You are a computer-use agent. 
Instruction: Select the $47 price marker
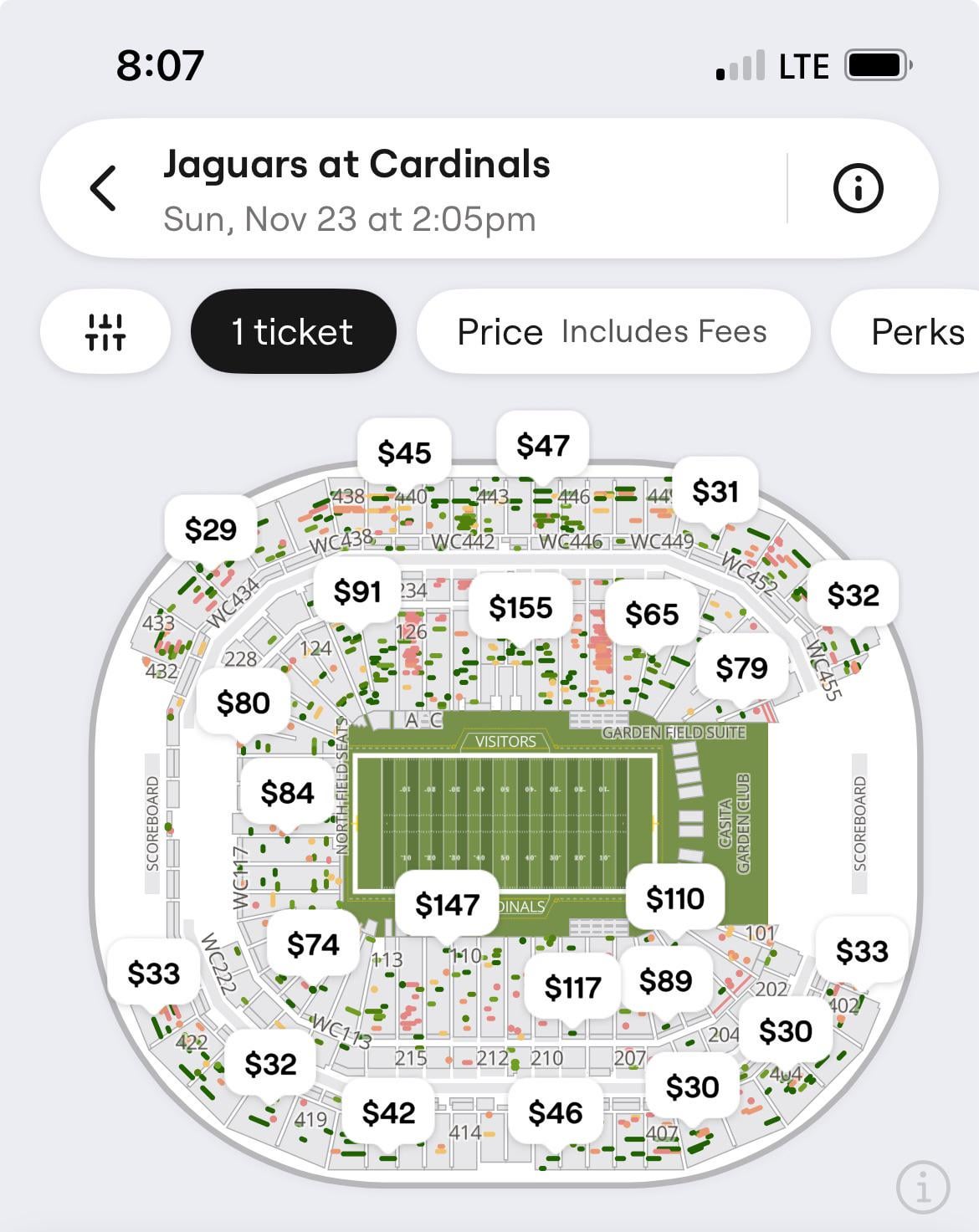542,446
